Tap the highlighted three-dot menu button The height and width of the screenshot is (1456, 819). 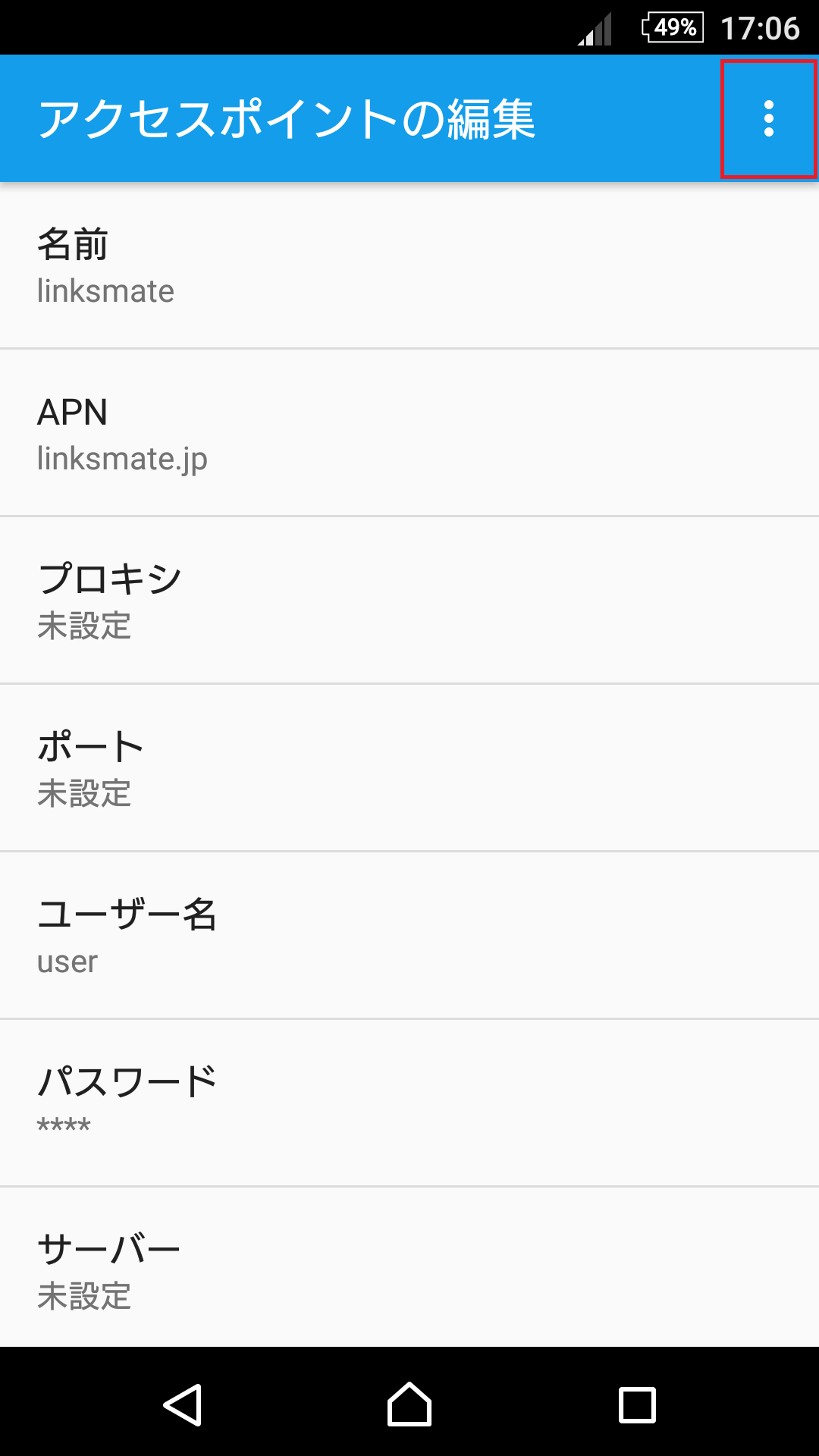tap(767, 118)
